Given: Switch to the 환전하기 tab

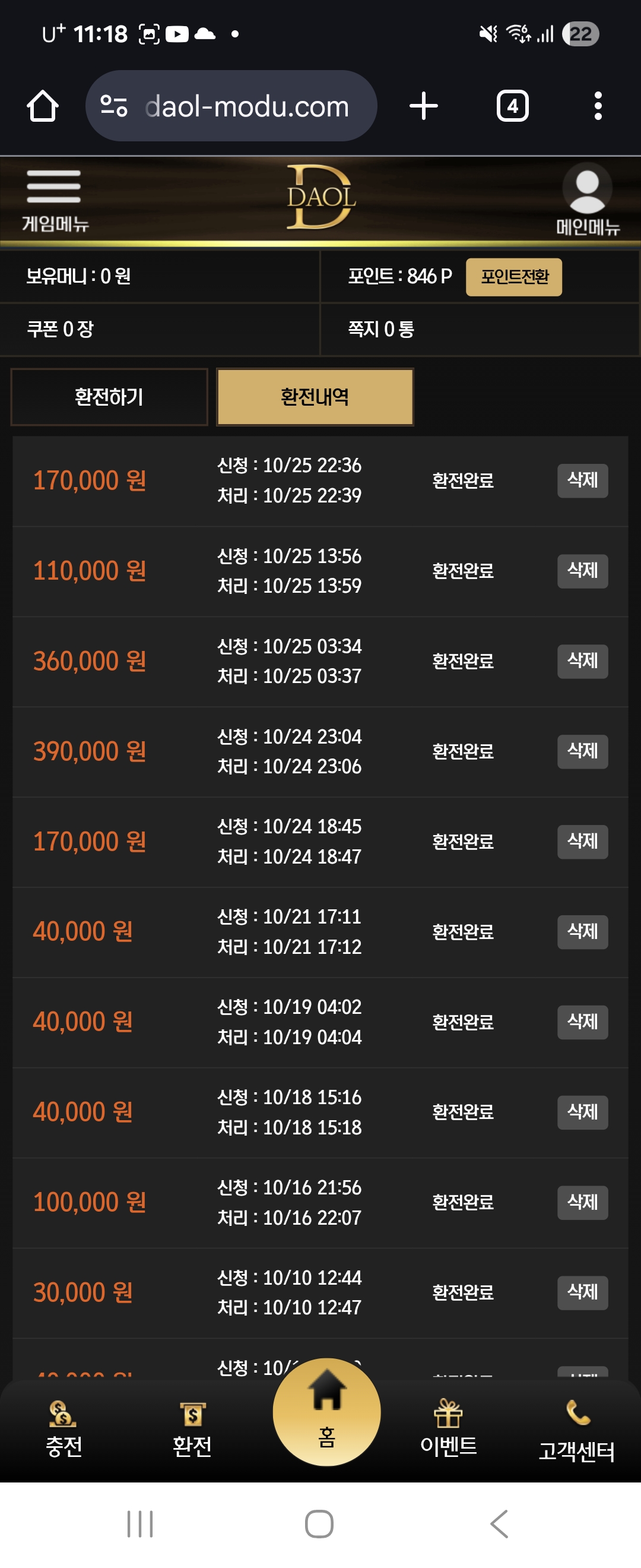Looking at the screenshot, I should click(109, 397).
